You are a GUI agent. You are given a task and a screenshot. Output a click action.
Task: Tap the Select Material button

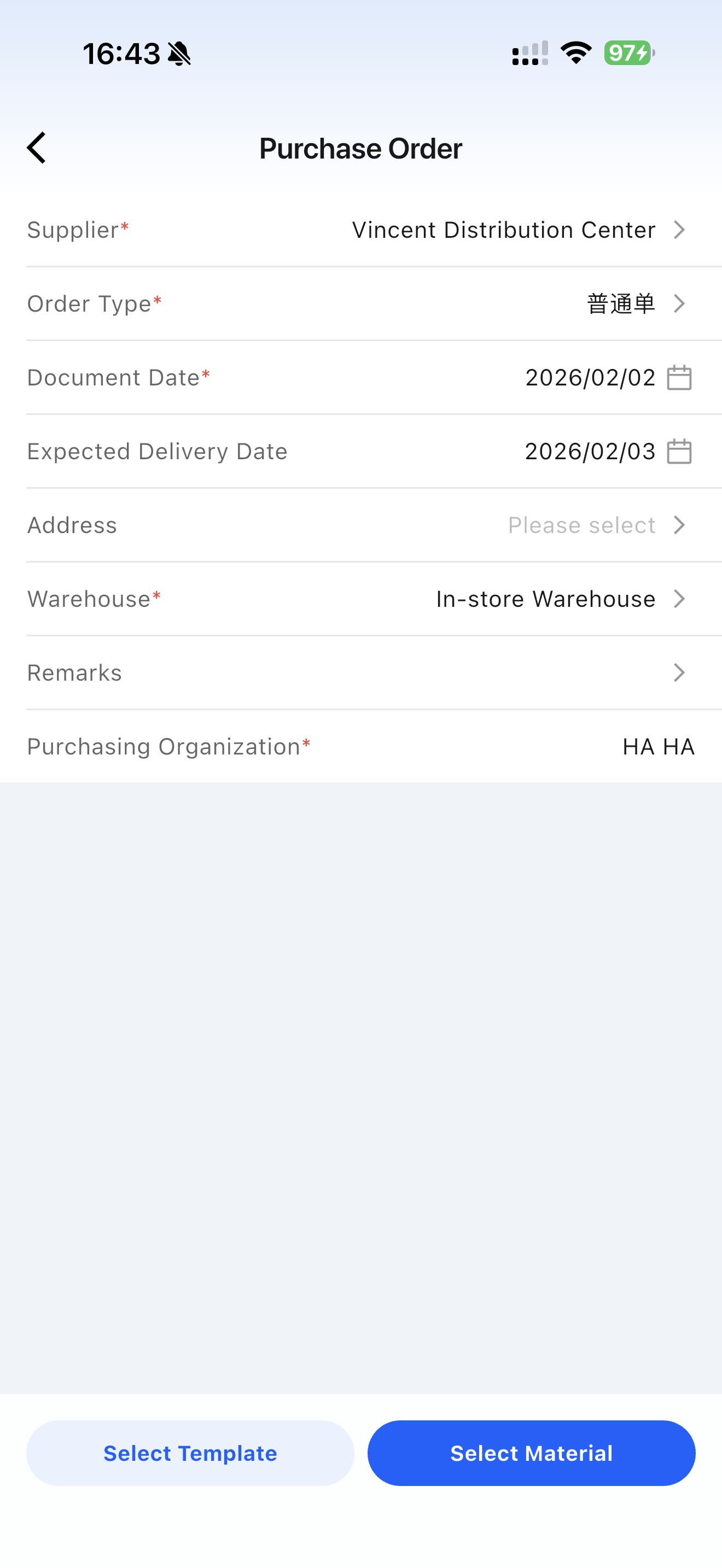coord(531,1453)
